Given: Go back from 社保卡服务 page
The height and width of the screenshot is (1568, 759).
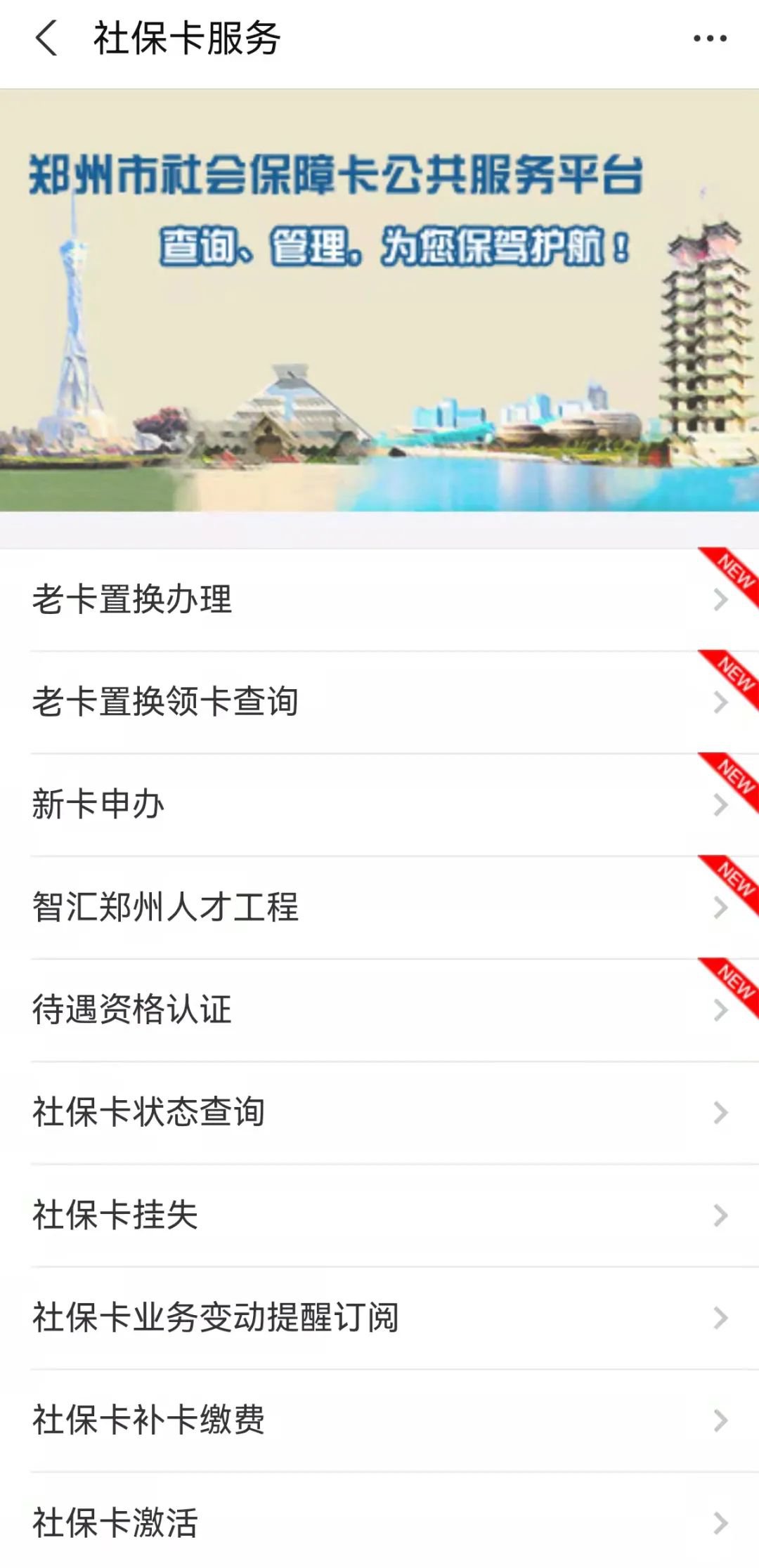Looking at the screenshot, I should coord(46,38).
